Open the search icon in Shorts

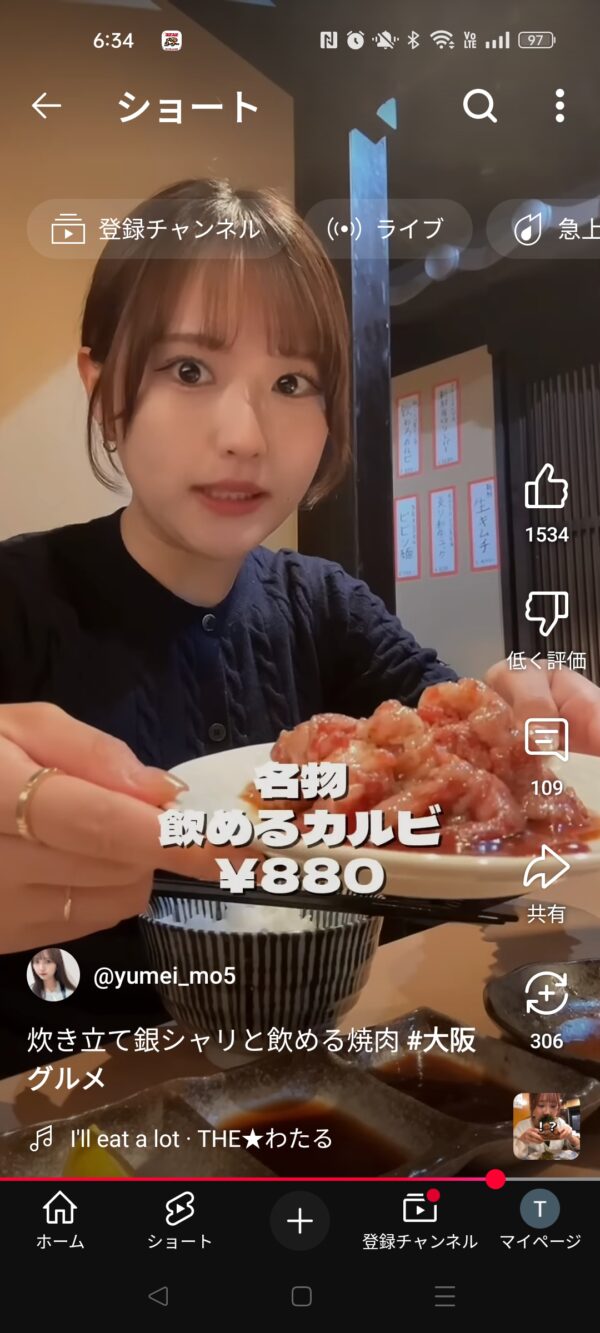480,106
